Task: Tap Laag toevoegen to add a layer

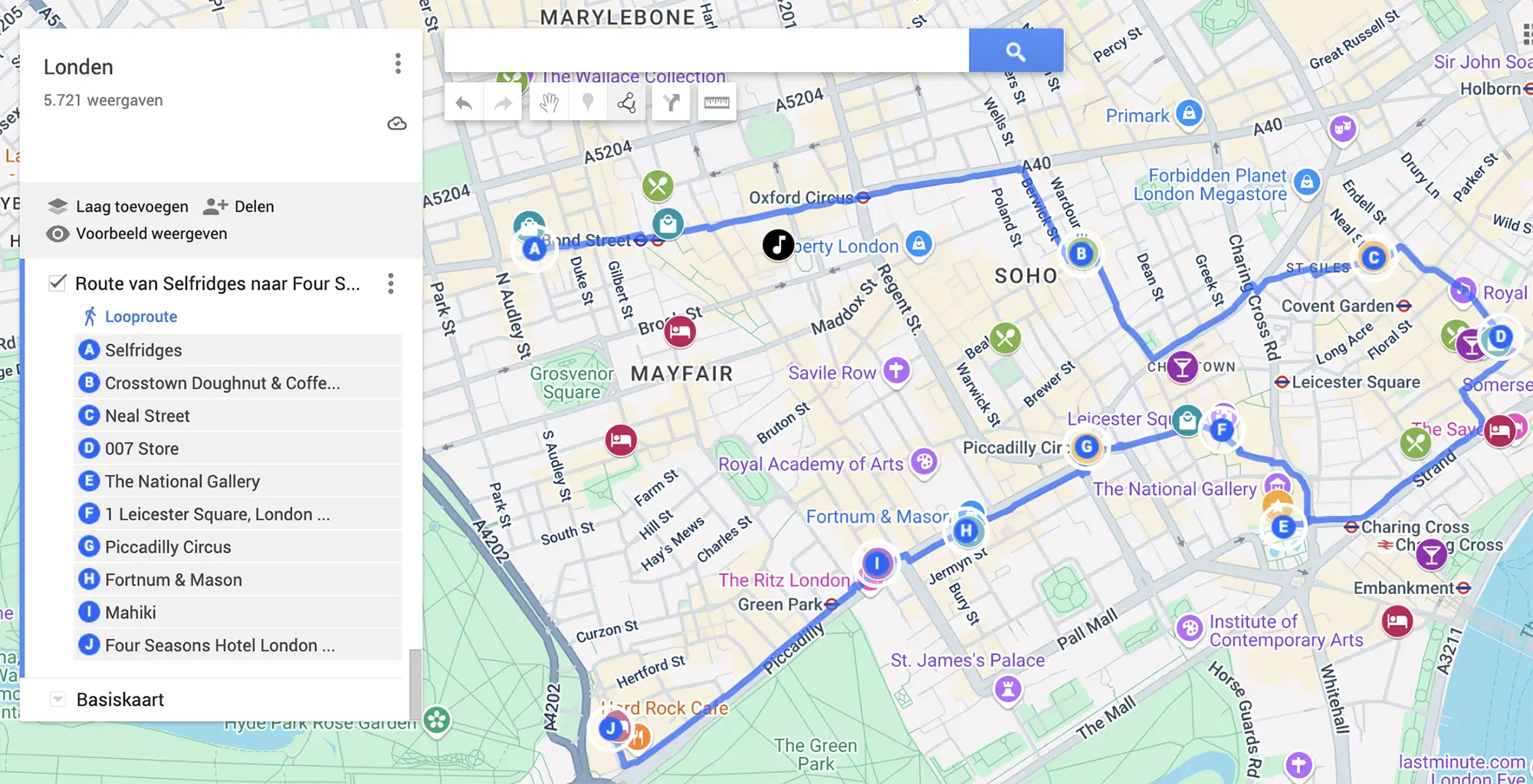Action: (x=118, y=206)
